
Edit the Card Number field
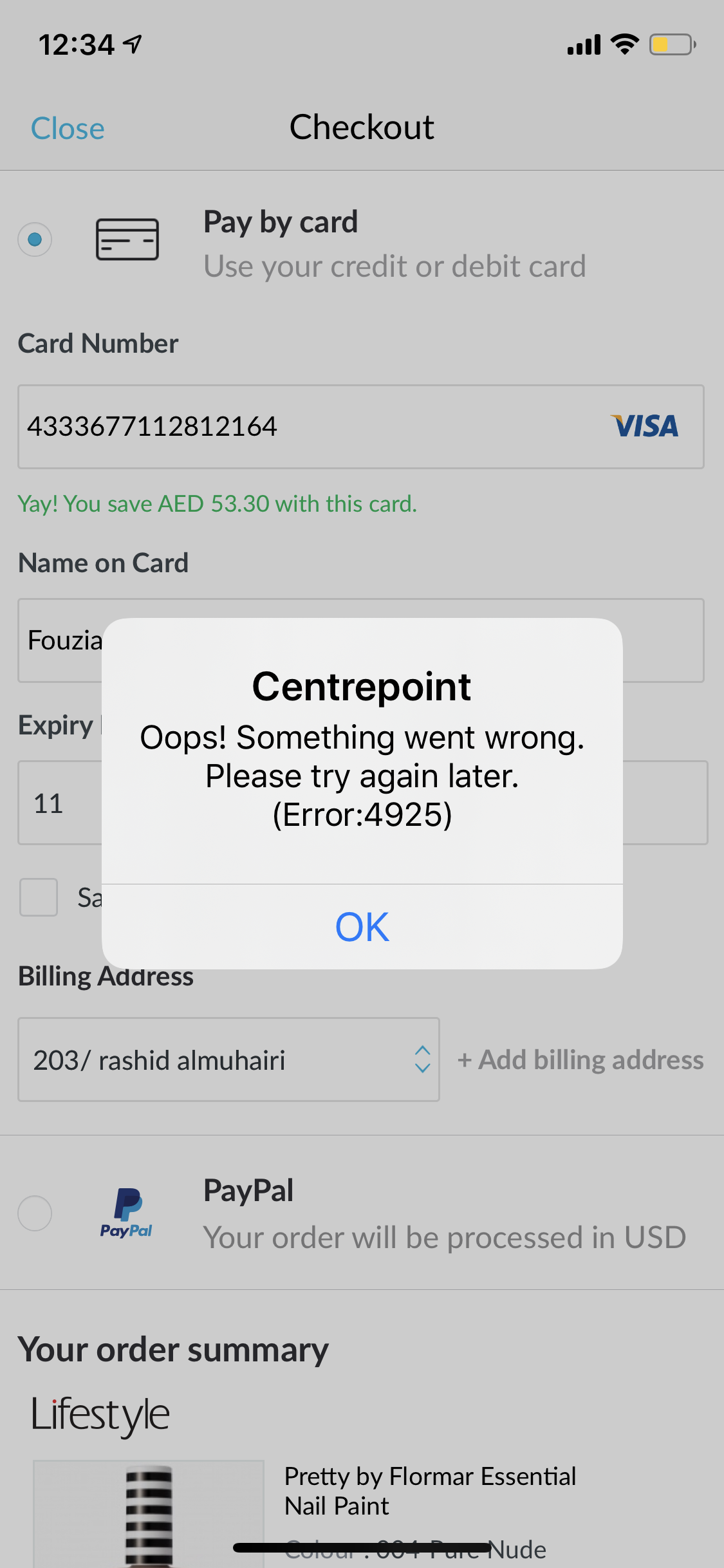309,426
